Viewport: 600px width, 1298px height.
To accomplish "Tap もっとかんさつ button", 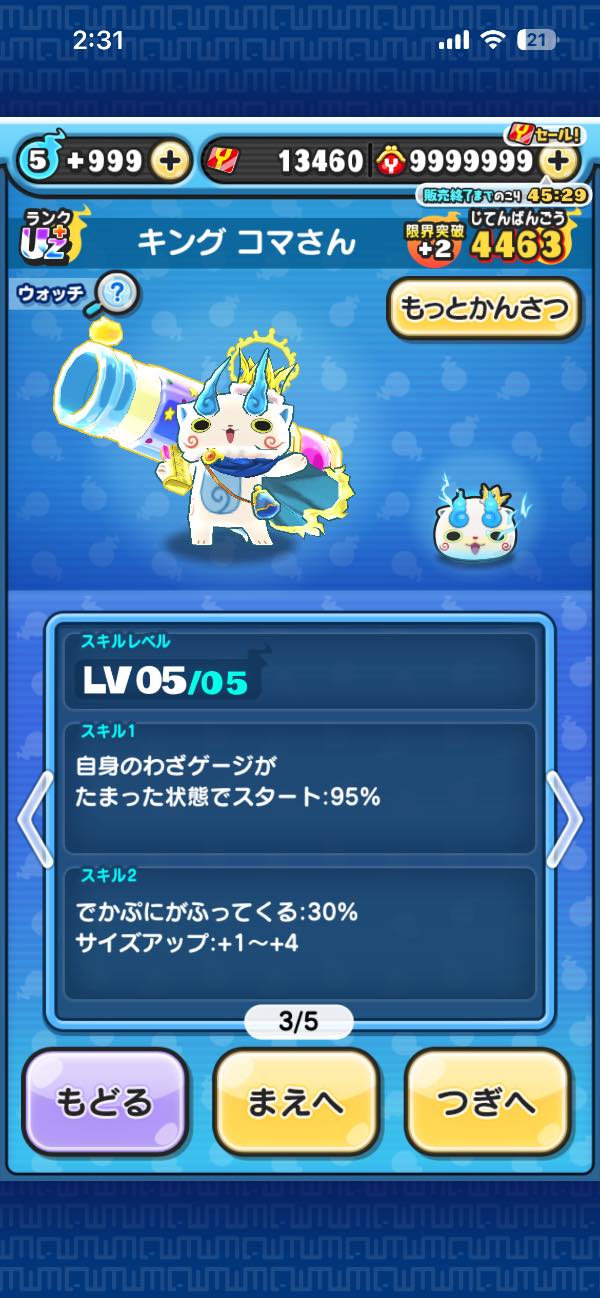I will (484, 308).
